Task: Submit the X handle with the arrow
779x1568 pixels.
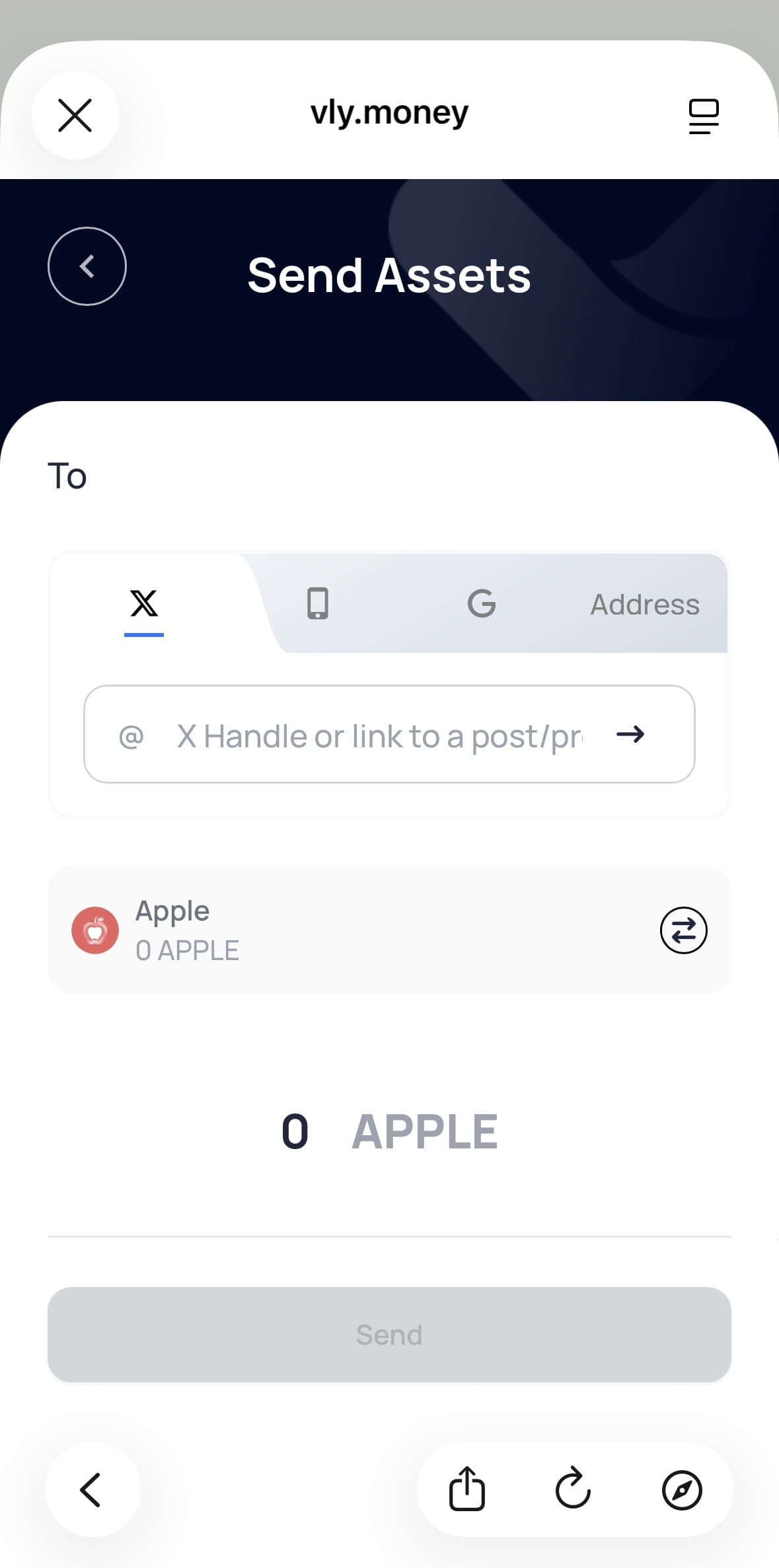Action: (x=630, y=734)
